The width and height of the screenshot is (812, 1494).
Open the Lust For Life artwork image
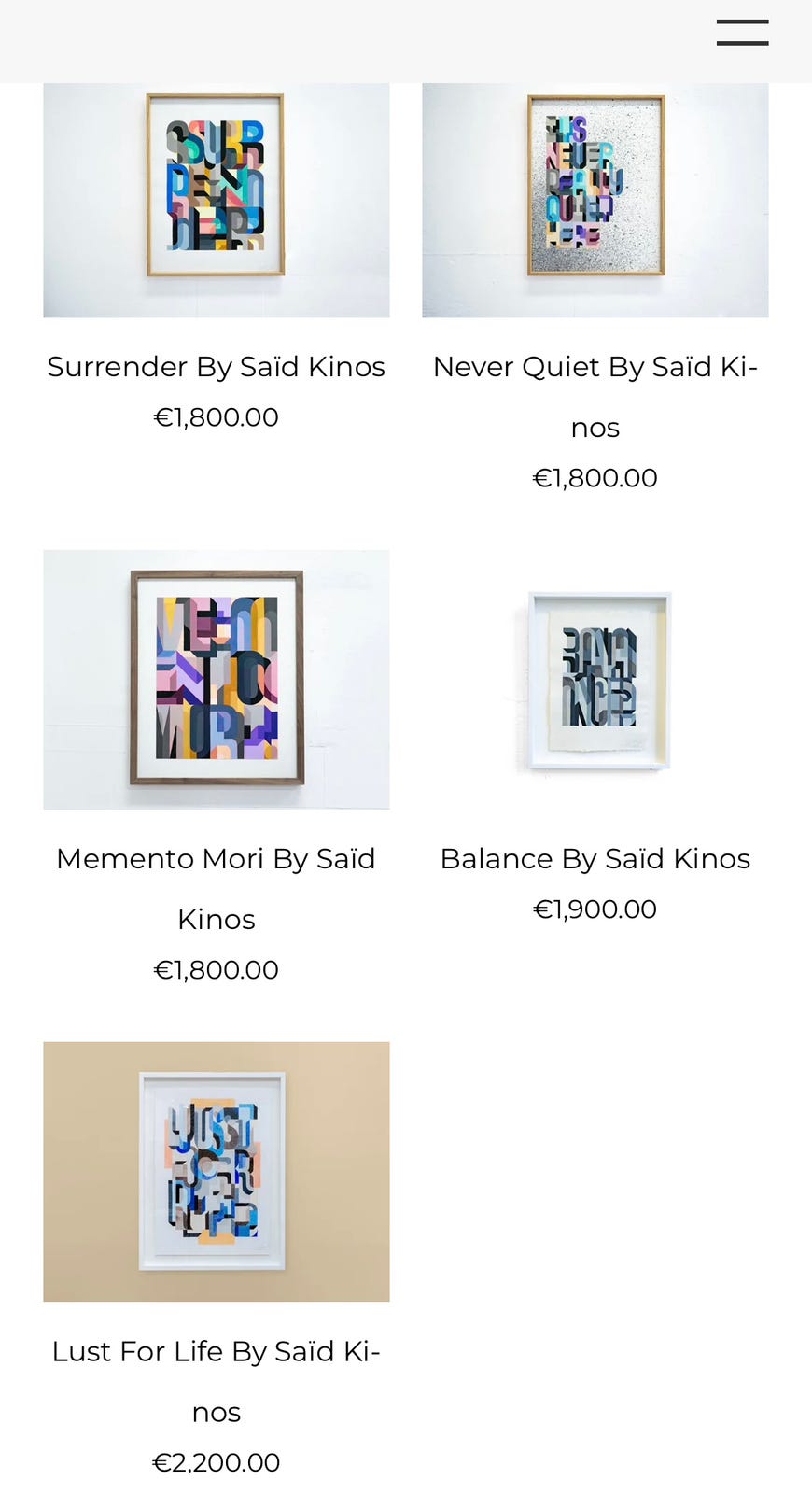click(217, 1172)
